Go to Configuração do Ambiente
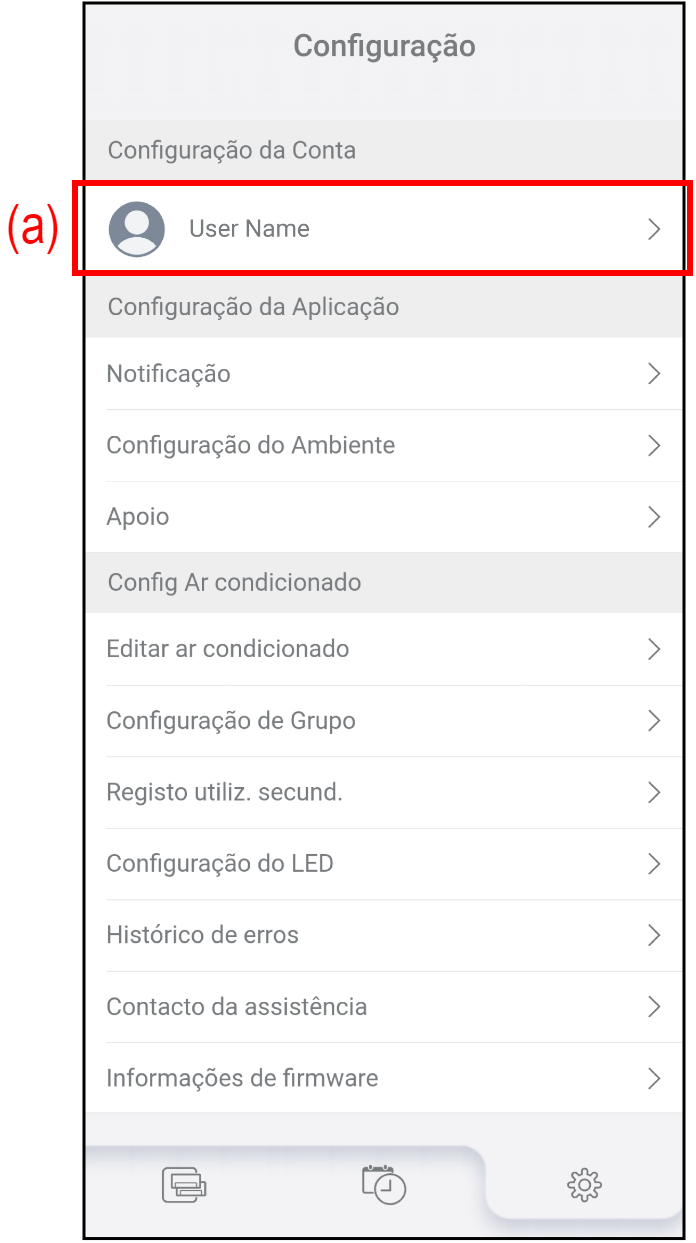Viewport: 696px width, 1243px height. [x=384, y=445]
